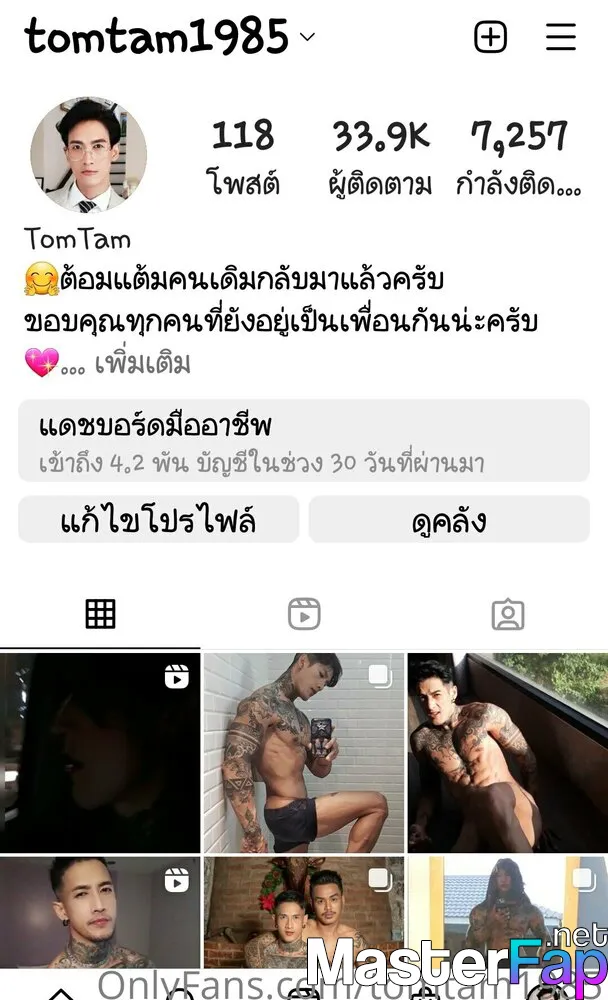Open the 7,257 following list
The width and height of the screenshot is (608, 1000).
click(x=518, y=157)
